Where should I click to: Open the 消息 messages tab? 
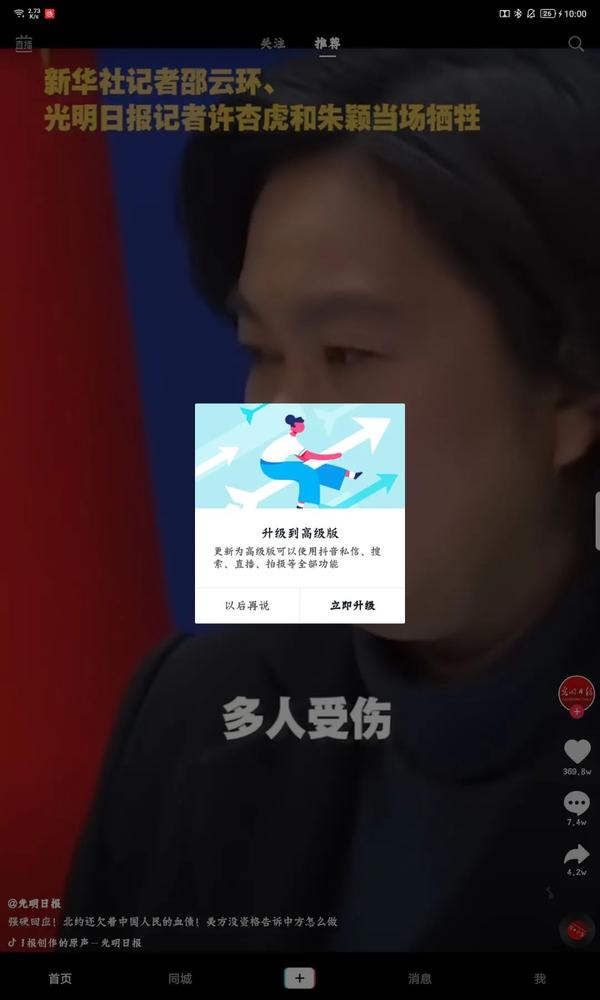420,978
